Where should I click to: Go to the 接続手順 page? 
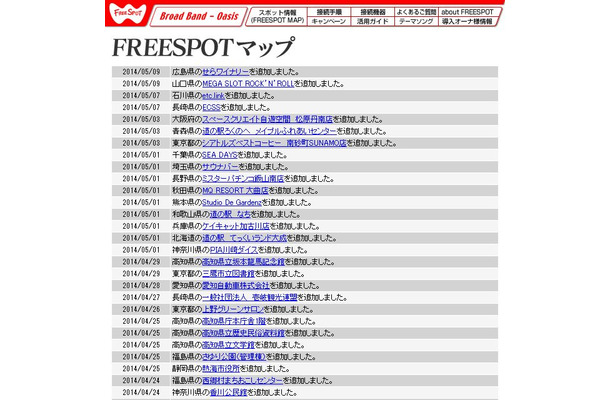click(x=328, y=10)
